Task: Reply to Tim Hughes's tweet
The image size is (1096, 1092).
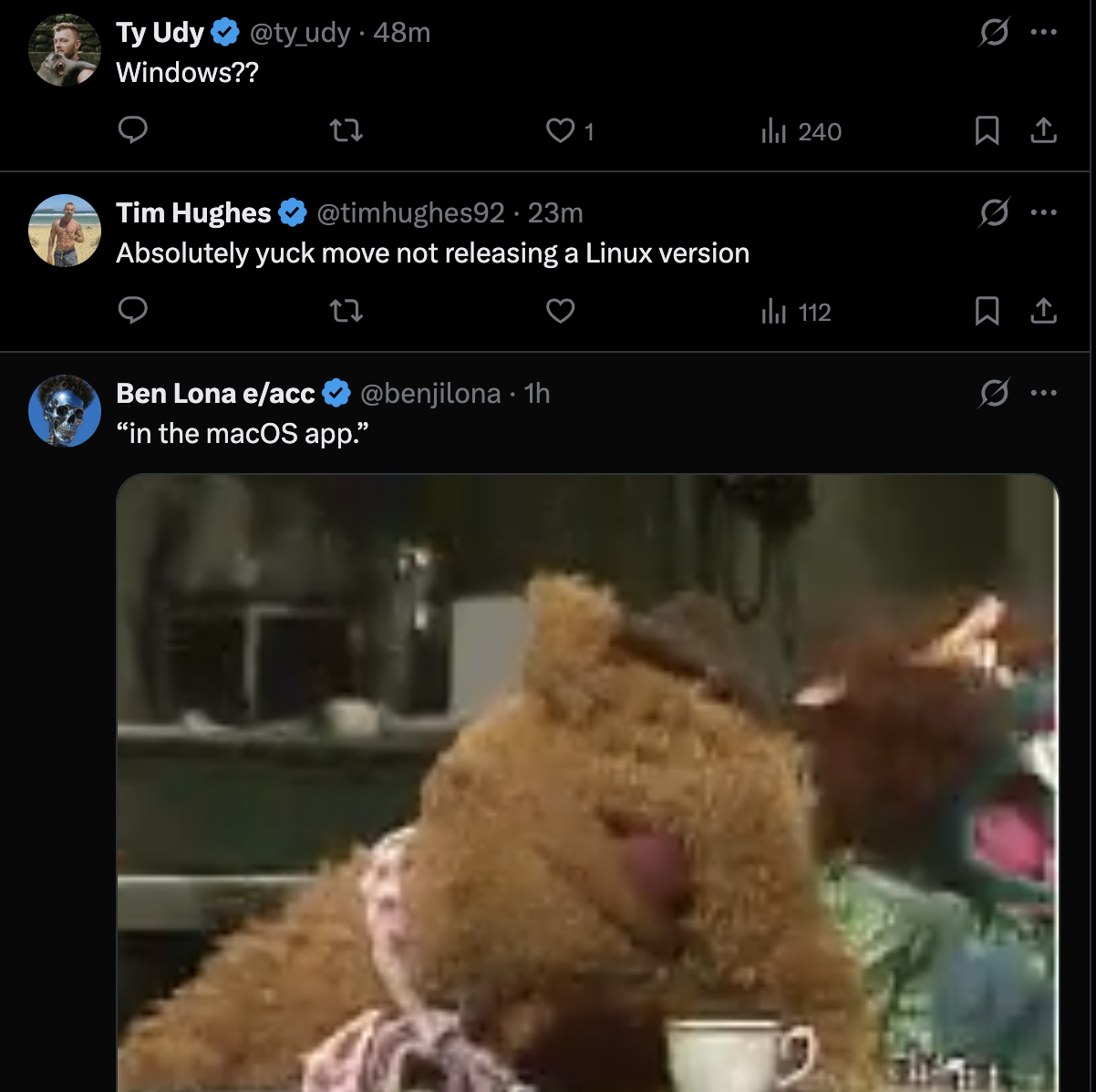Action: [133, 312]
